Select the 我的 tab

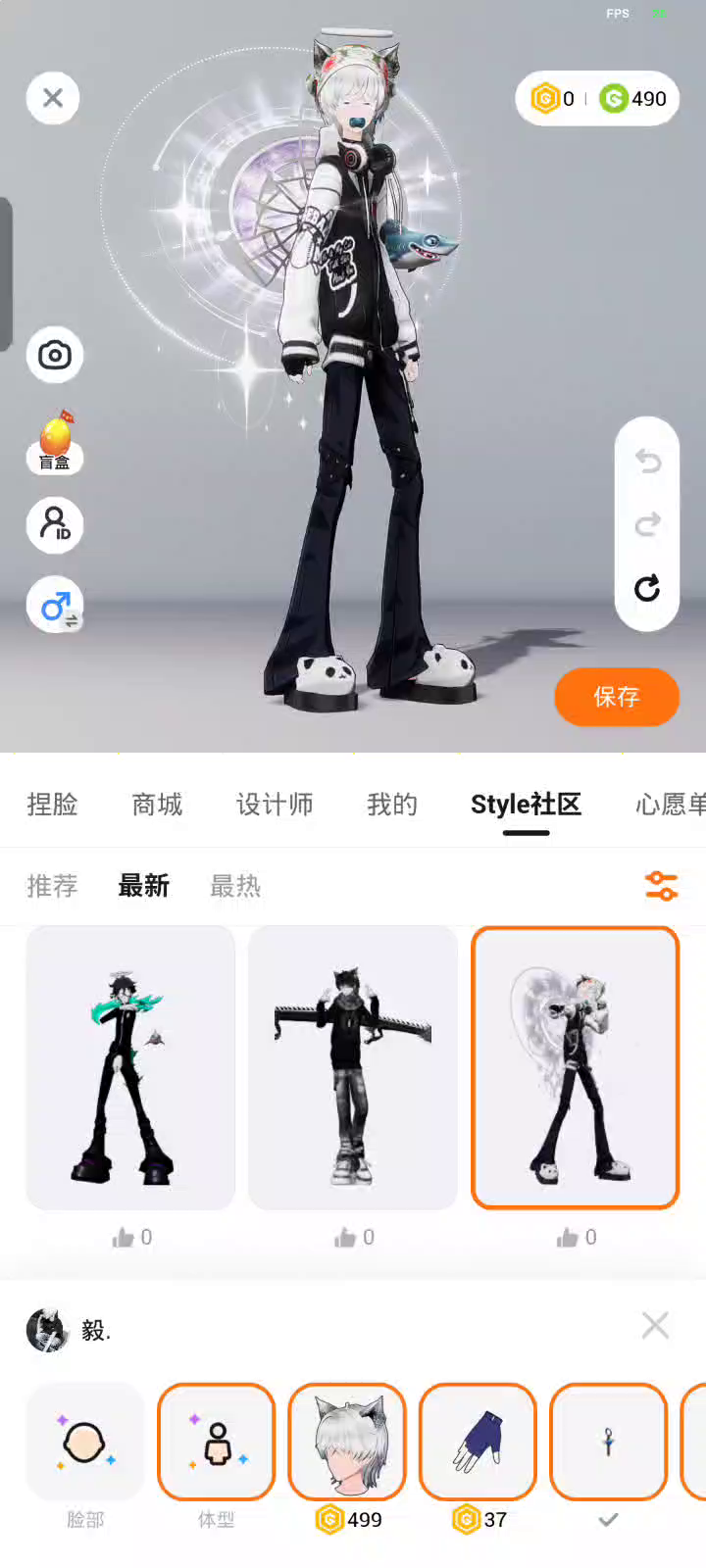pyautogui.click(x=392, y=805)
